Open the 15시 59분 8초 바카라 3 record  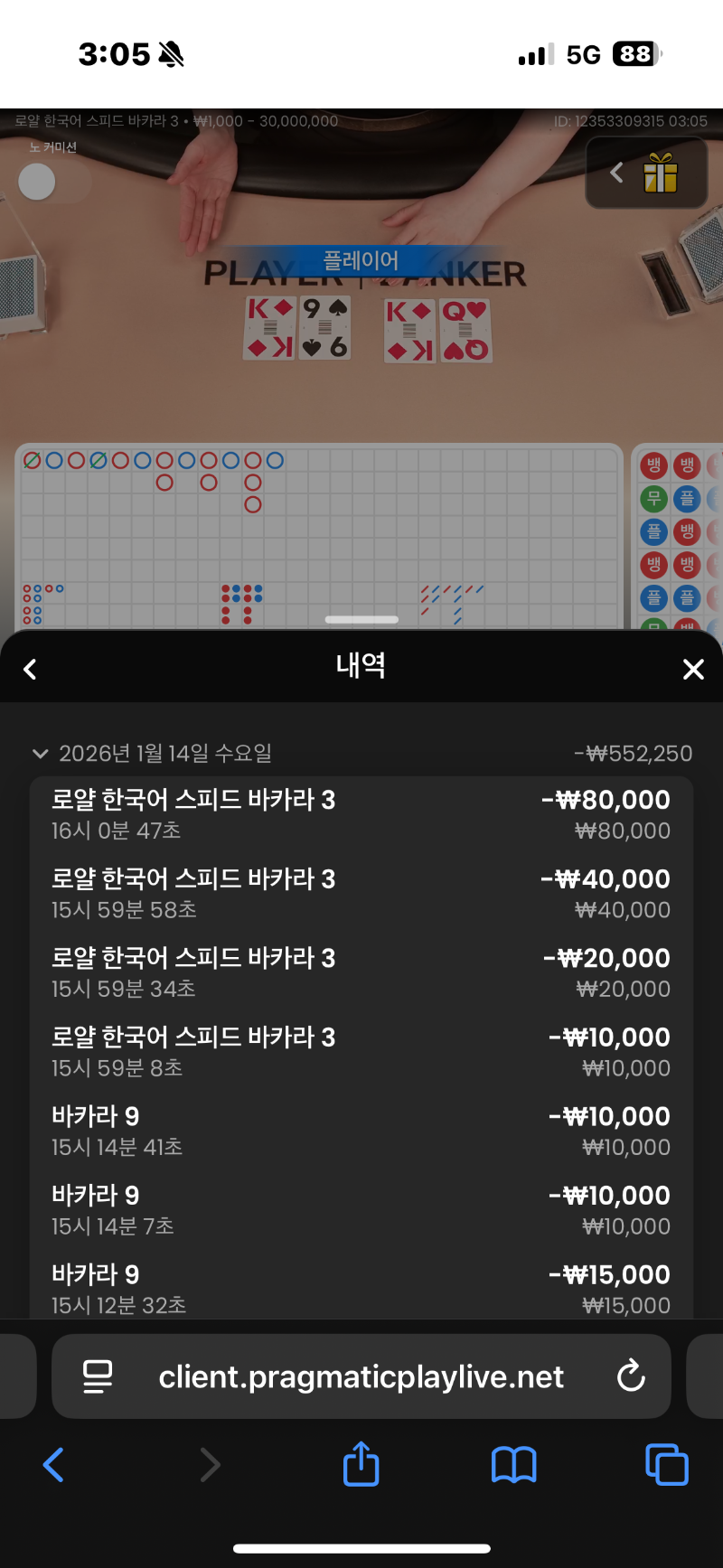[x=361, y=1051]
